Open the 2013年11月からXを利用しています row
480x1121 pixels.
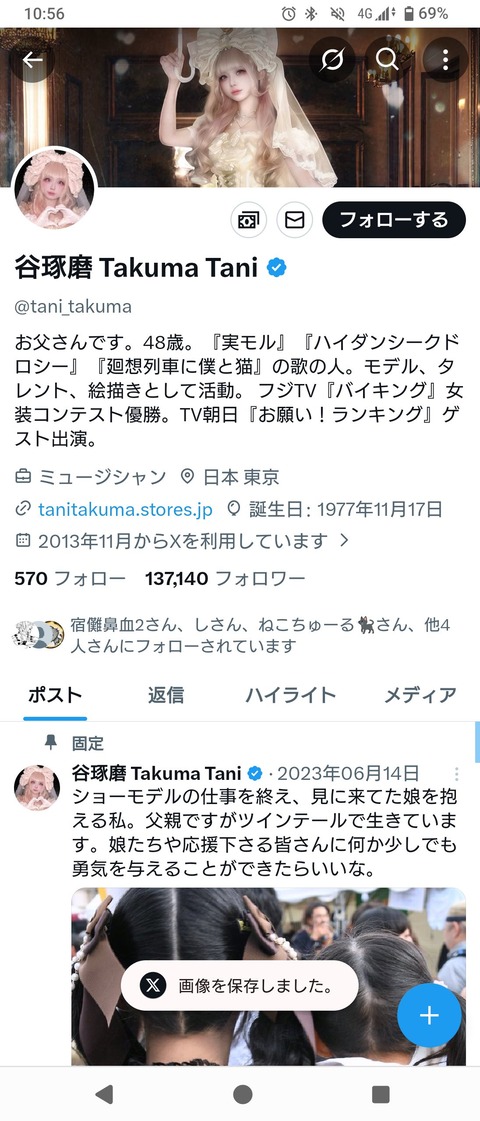[182, 540]
